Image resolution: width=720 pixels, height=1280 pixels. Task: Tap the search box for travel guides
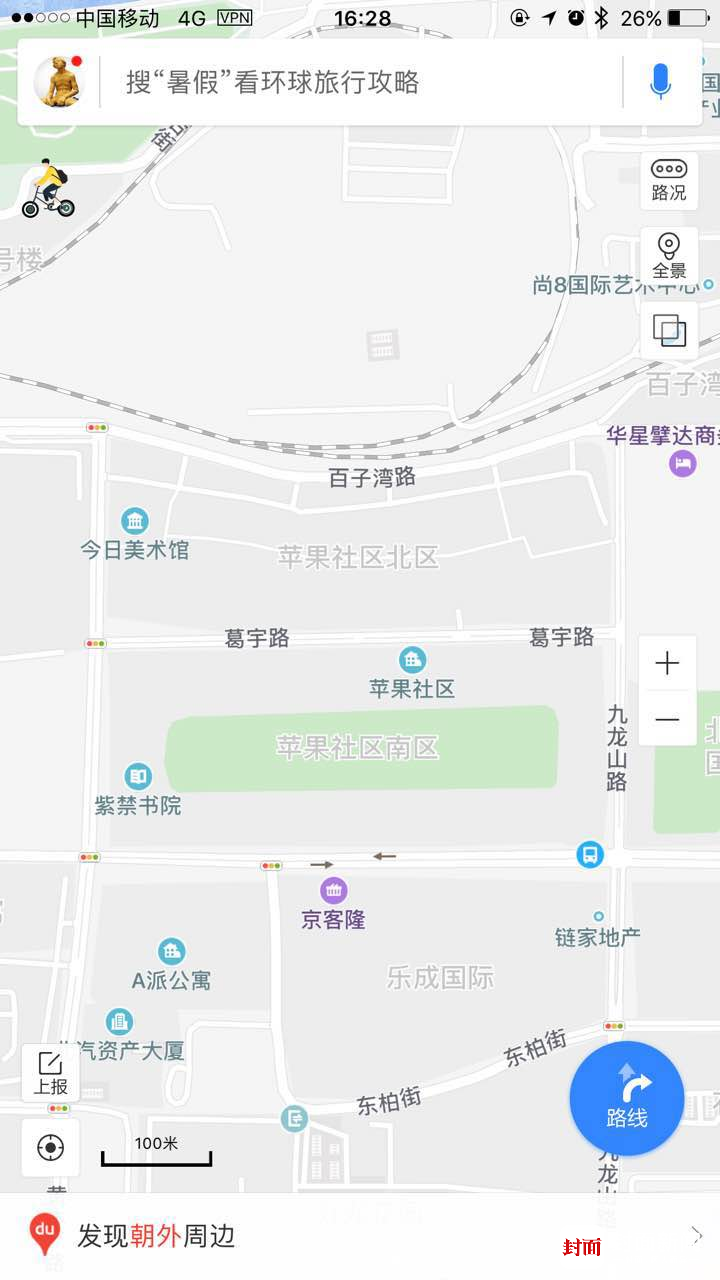(x=360, y=82)
